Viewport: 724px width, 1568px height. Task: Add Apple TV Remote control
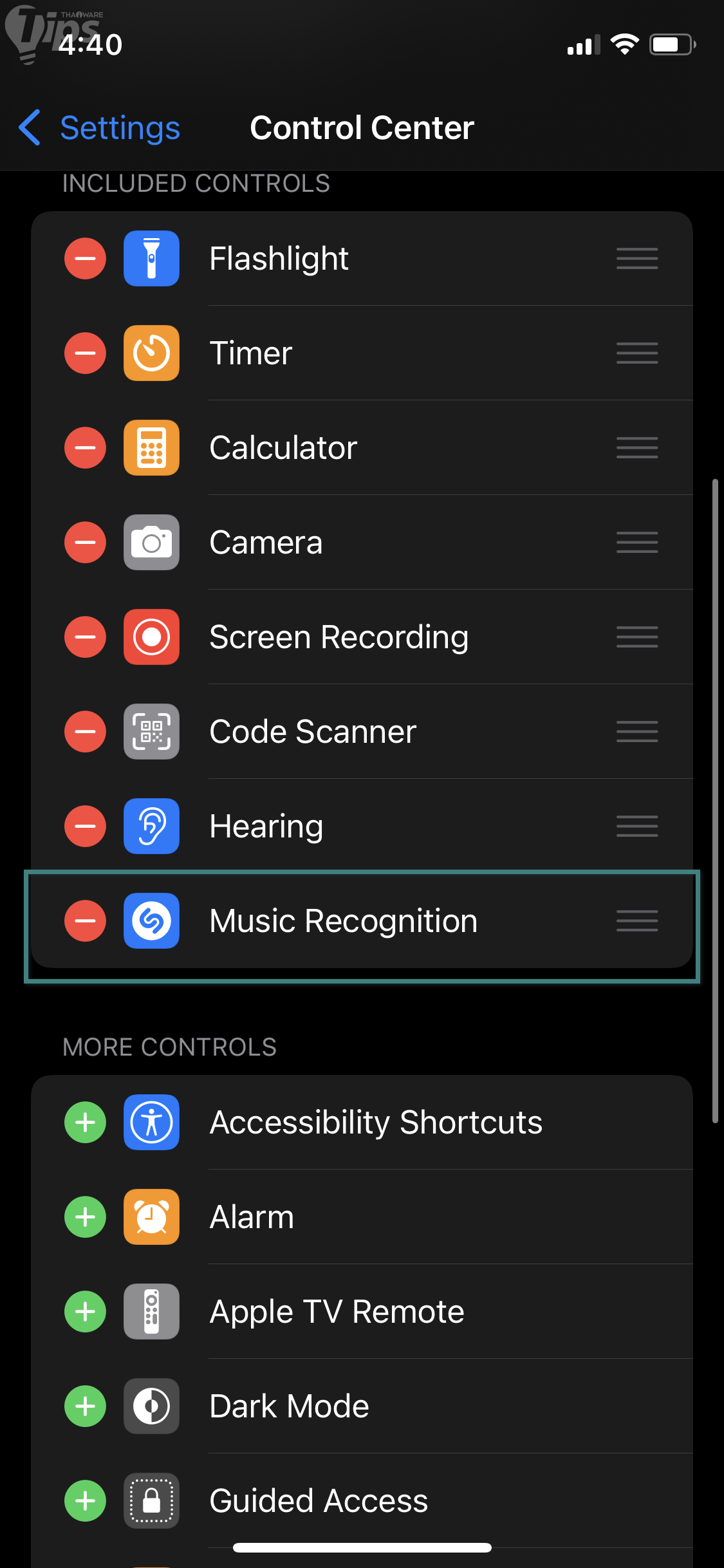coord(85,1312)
